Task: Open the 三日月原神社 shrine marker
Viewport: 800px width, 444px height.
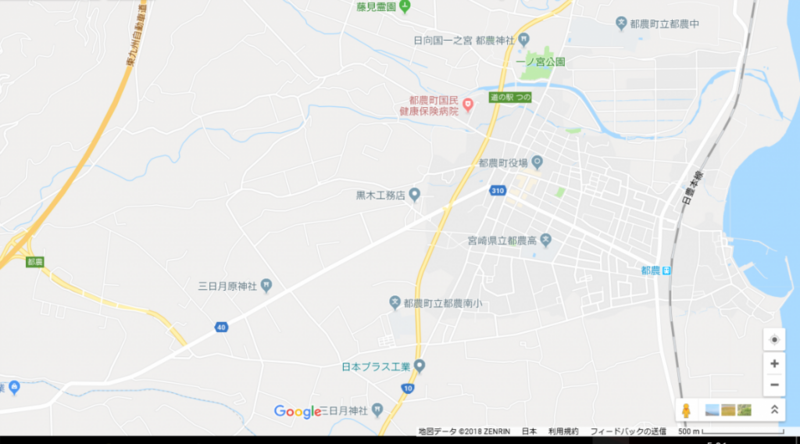Action: coord(266,285)
